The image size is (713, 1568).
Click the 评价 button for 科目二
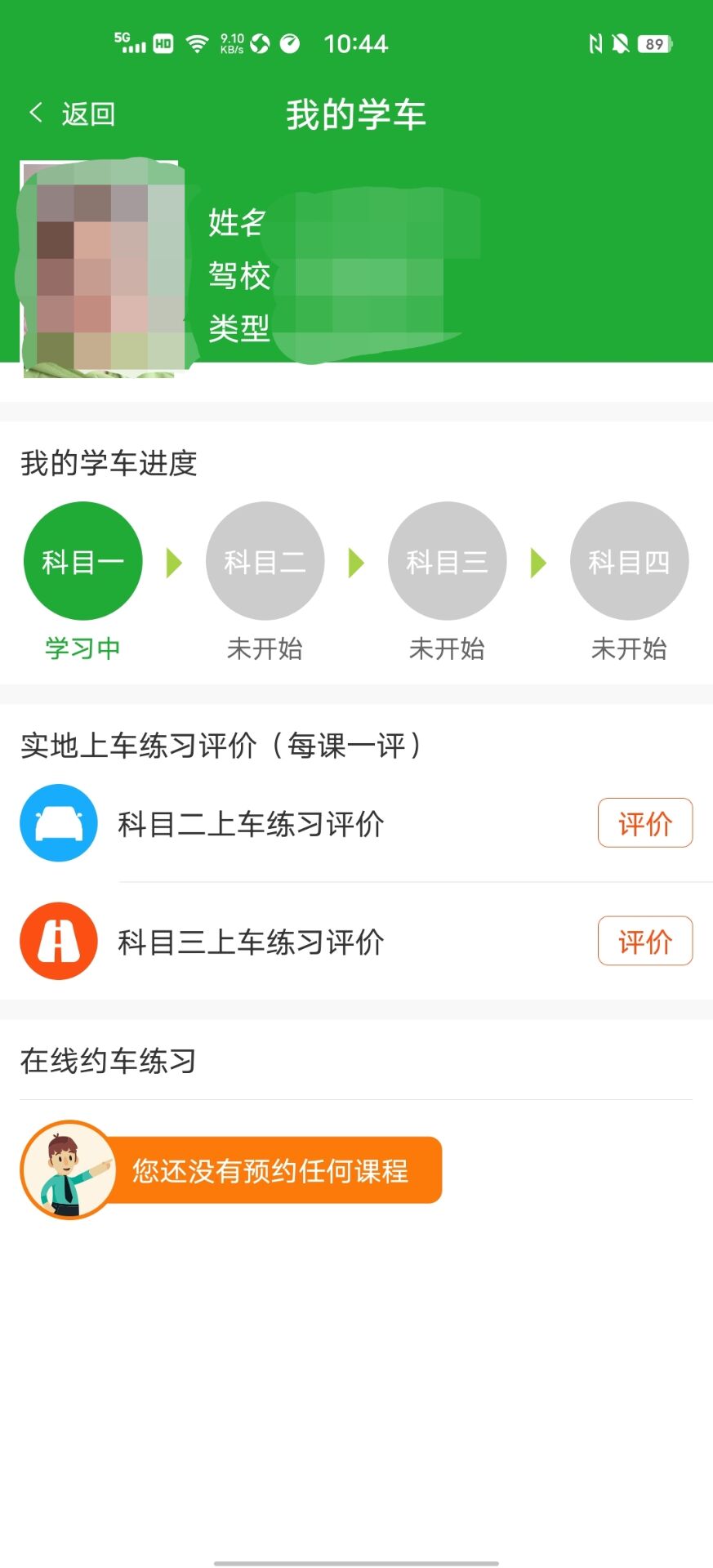pyautogui.click(x=644, y=822)
